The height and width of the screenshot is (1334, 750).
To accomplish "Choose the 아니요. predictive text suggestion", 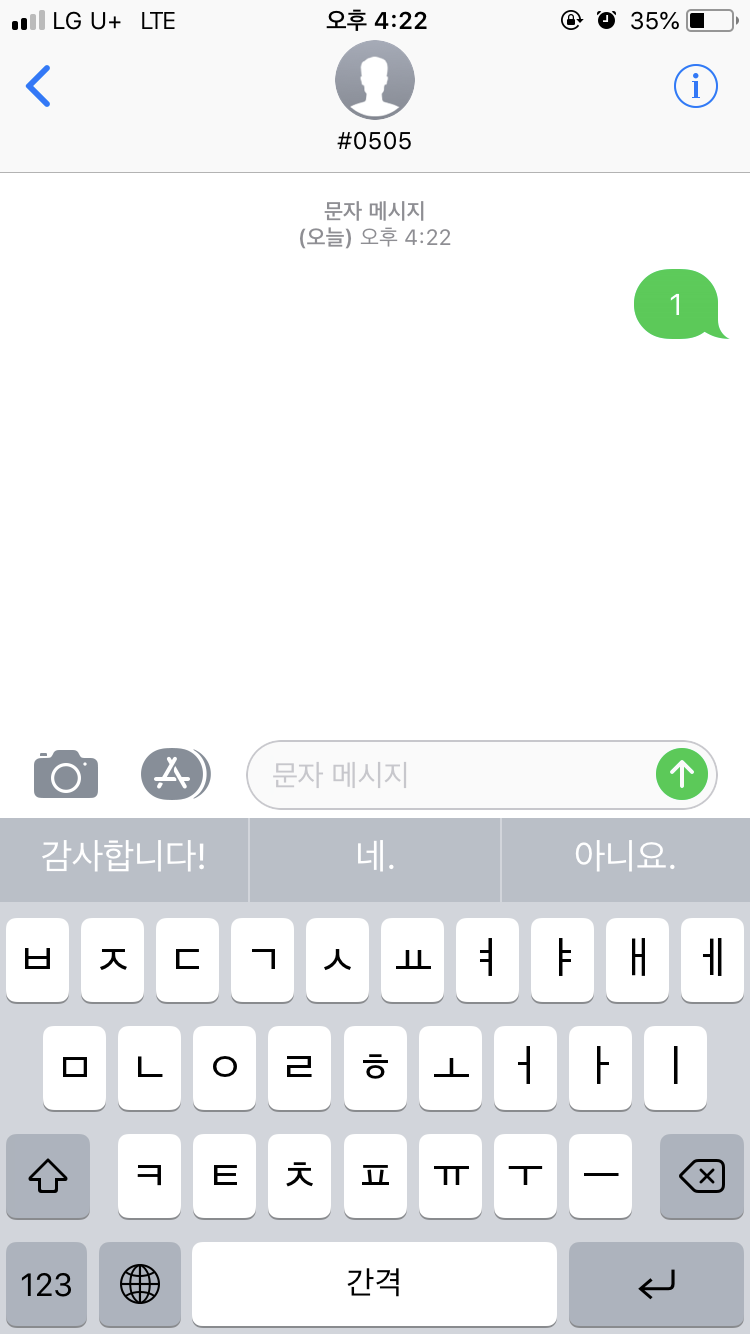I will pos(624,860).
